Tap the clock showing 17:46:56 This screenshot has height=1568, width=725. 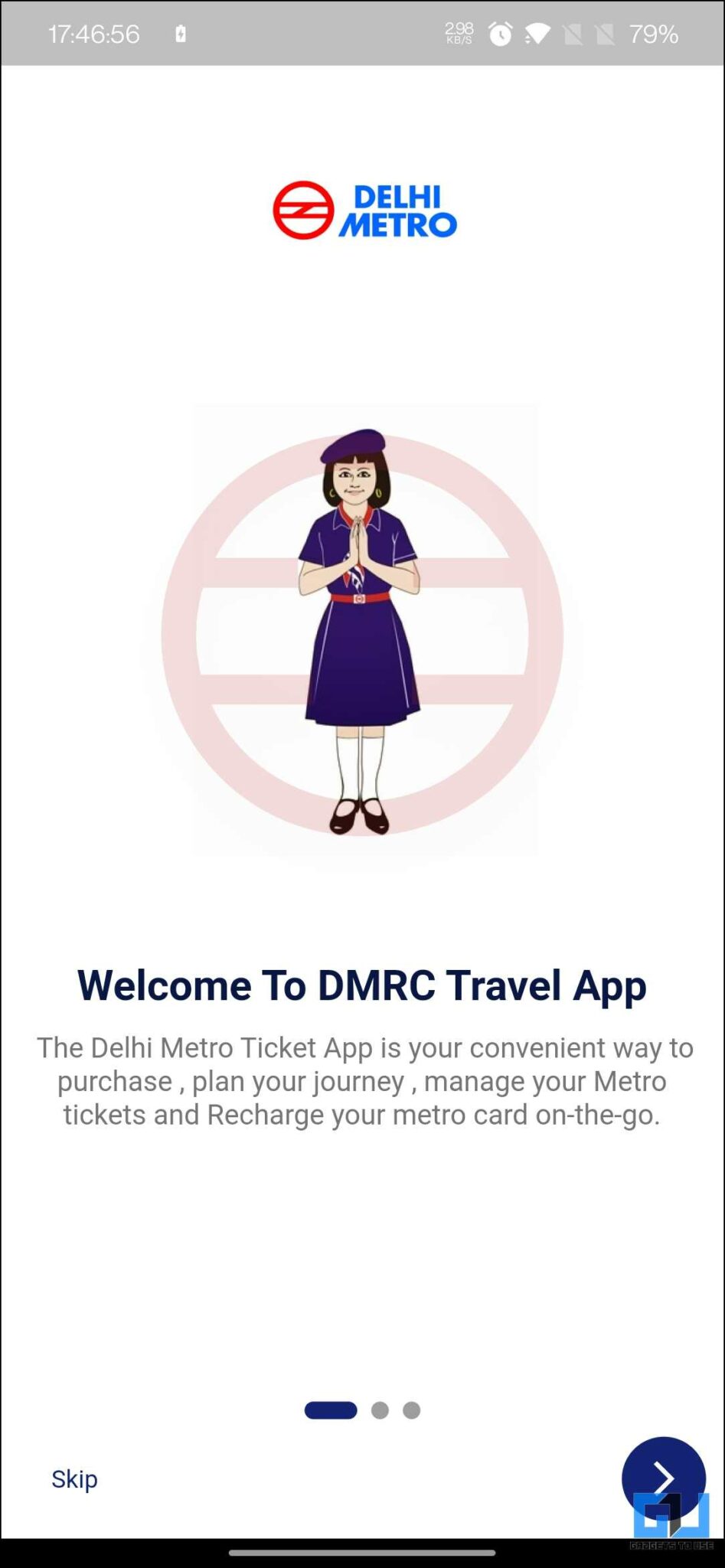(x=93, y=34)
